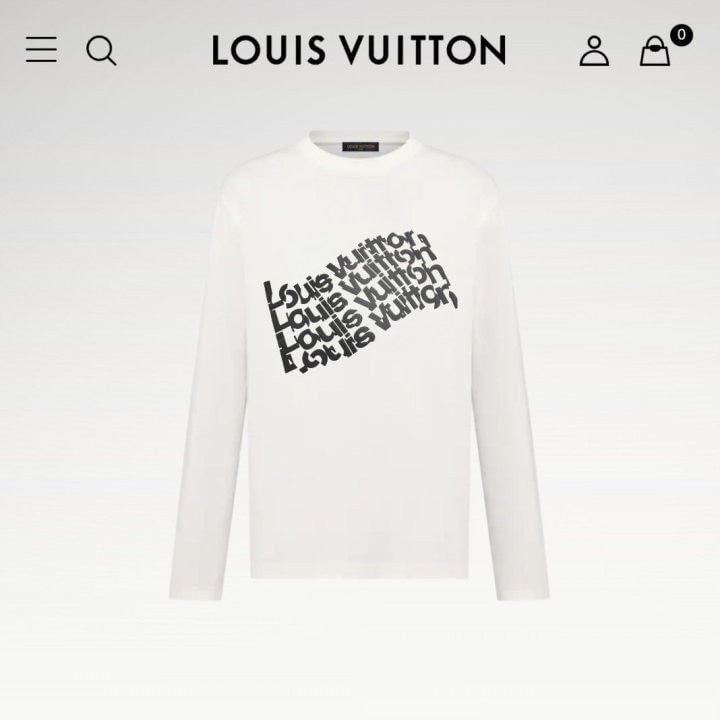
Task: Go to the account profile
Action: pyautogui.click(x=594, y=50)
